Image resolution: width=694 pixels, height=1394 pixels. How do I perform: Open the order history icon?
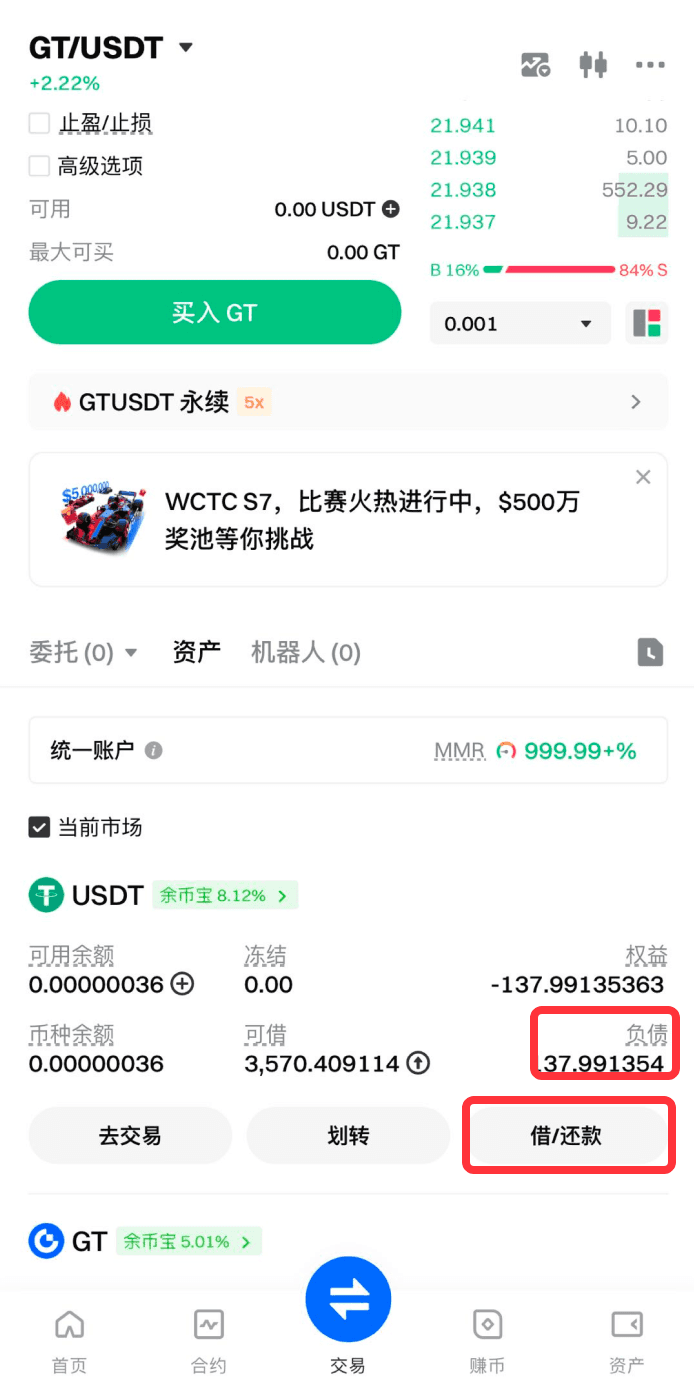coord(650,653)
